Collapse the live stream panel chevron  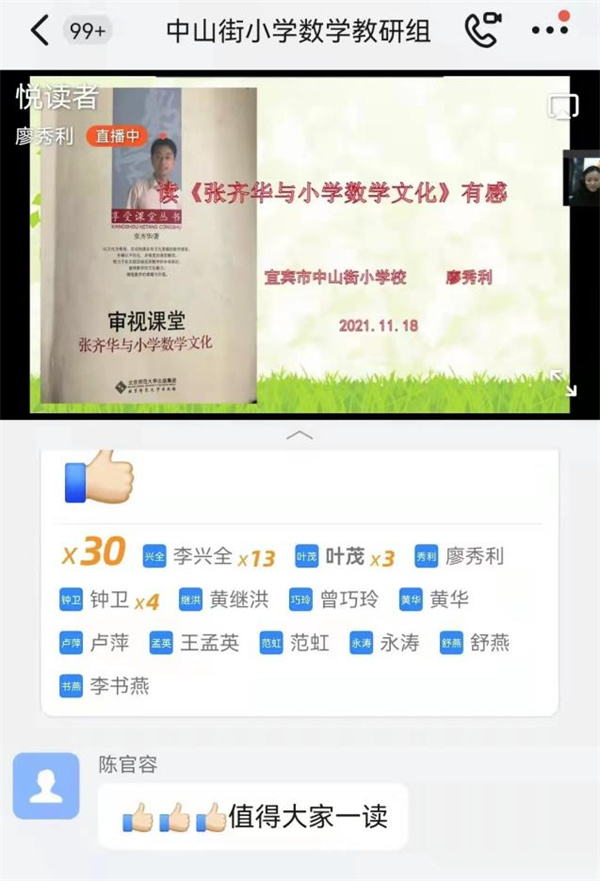coord(299,435)
